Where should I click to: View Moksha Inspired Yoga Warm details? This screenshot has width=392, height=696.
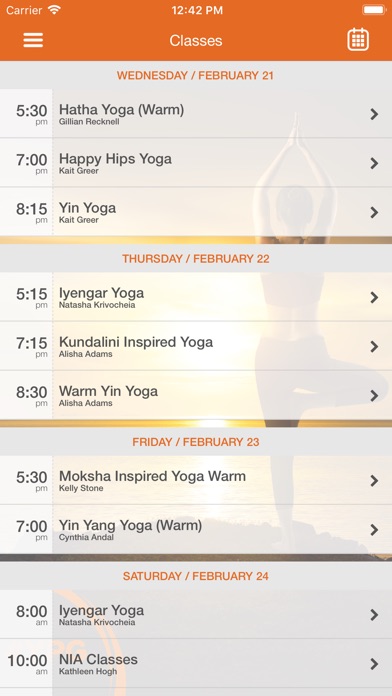[196, 480]
